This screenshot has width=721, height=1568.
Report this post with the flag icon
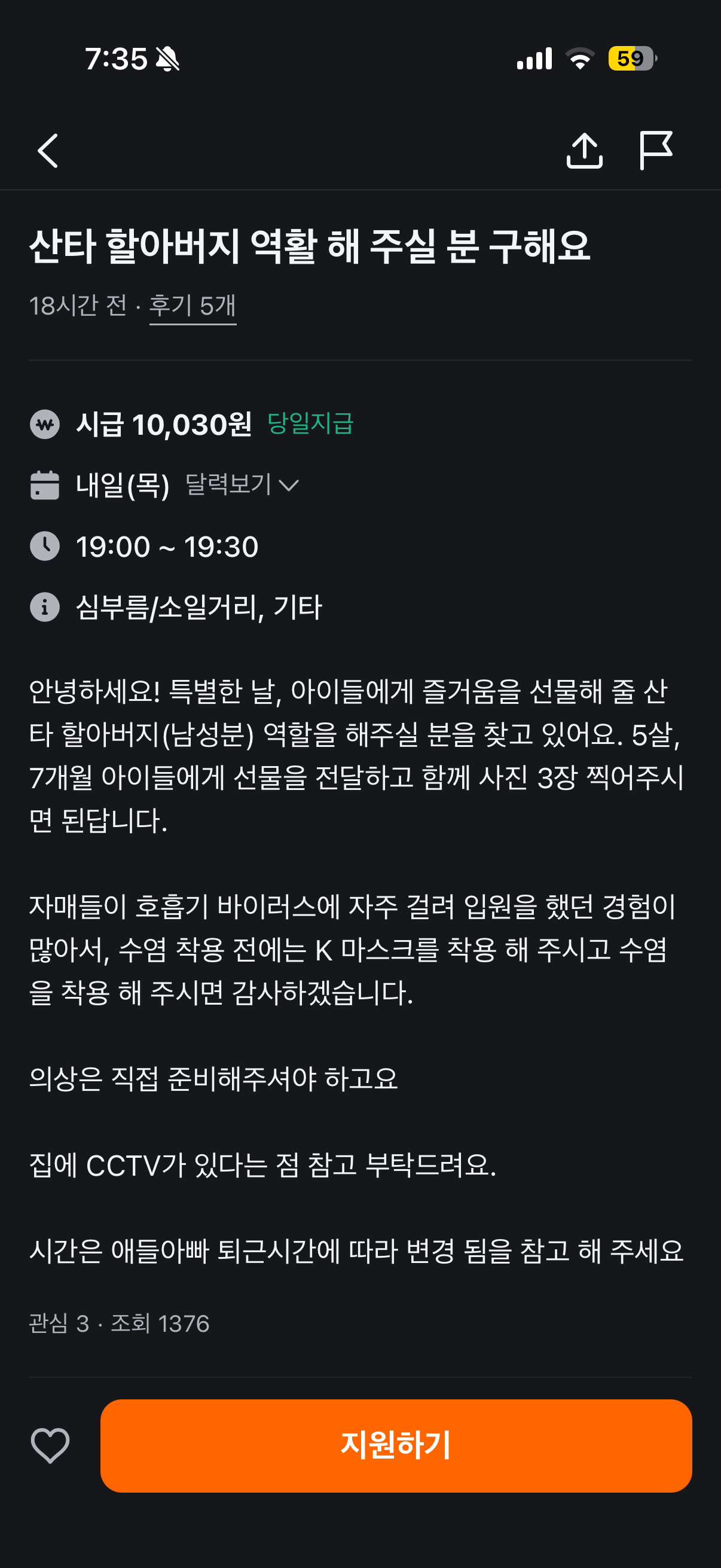(655, 150)
